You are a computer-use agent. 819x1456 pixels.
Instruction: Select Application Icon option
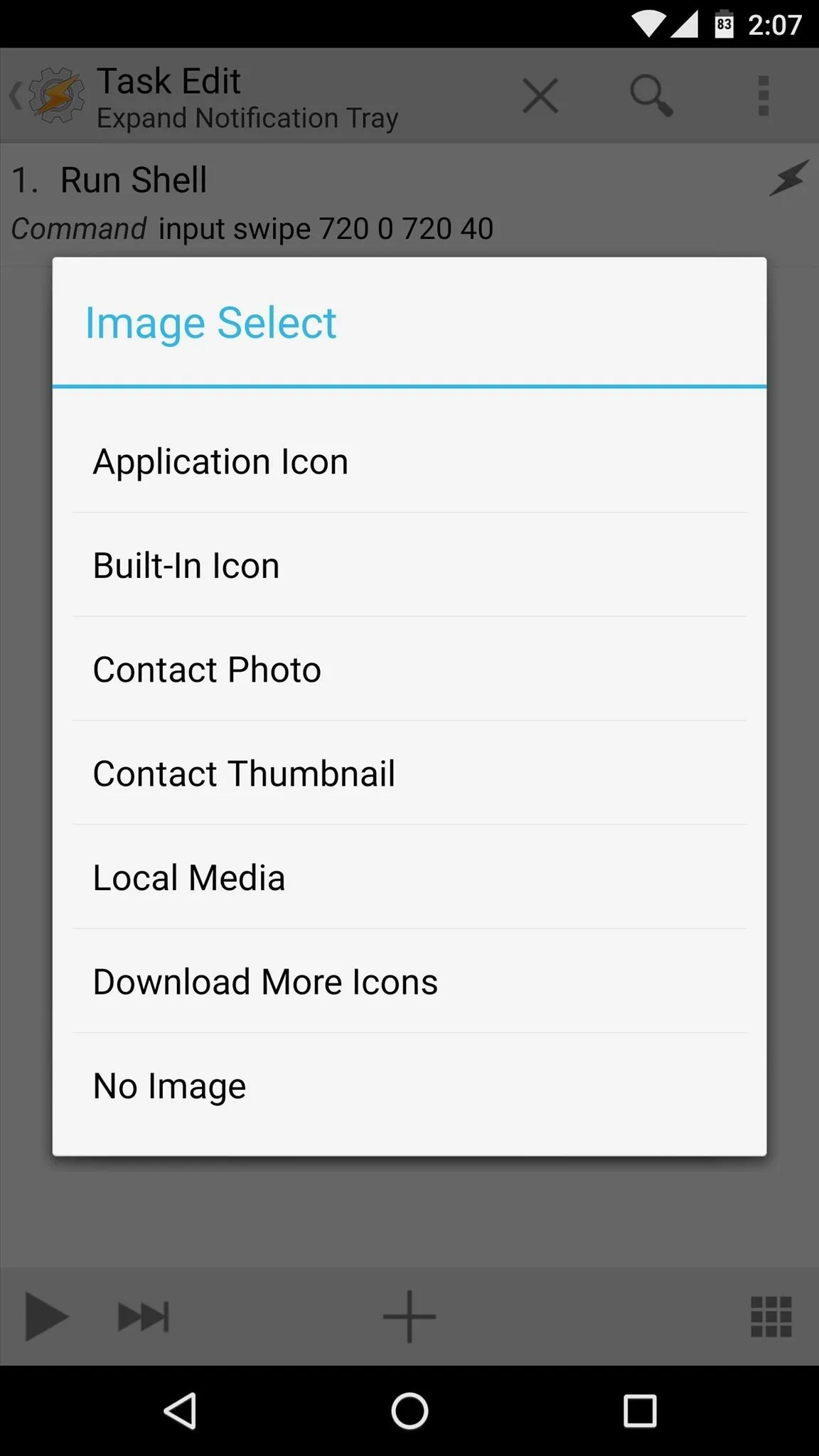point(409,461)
